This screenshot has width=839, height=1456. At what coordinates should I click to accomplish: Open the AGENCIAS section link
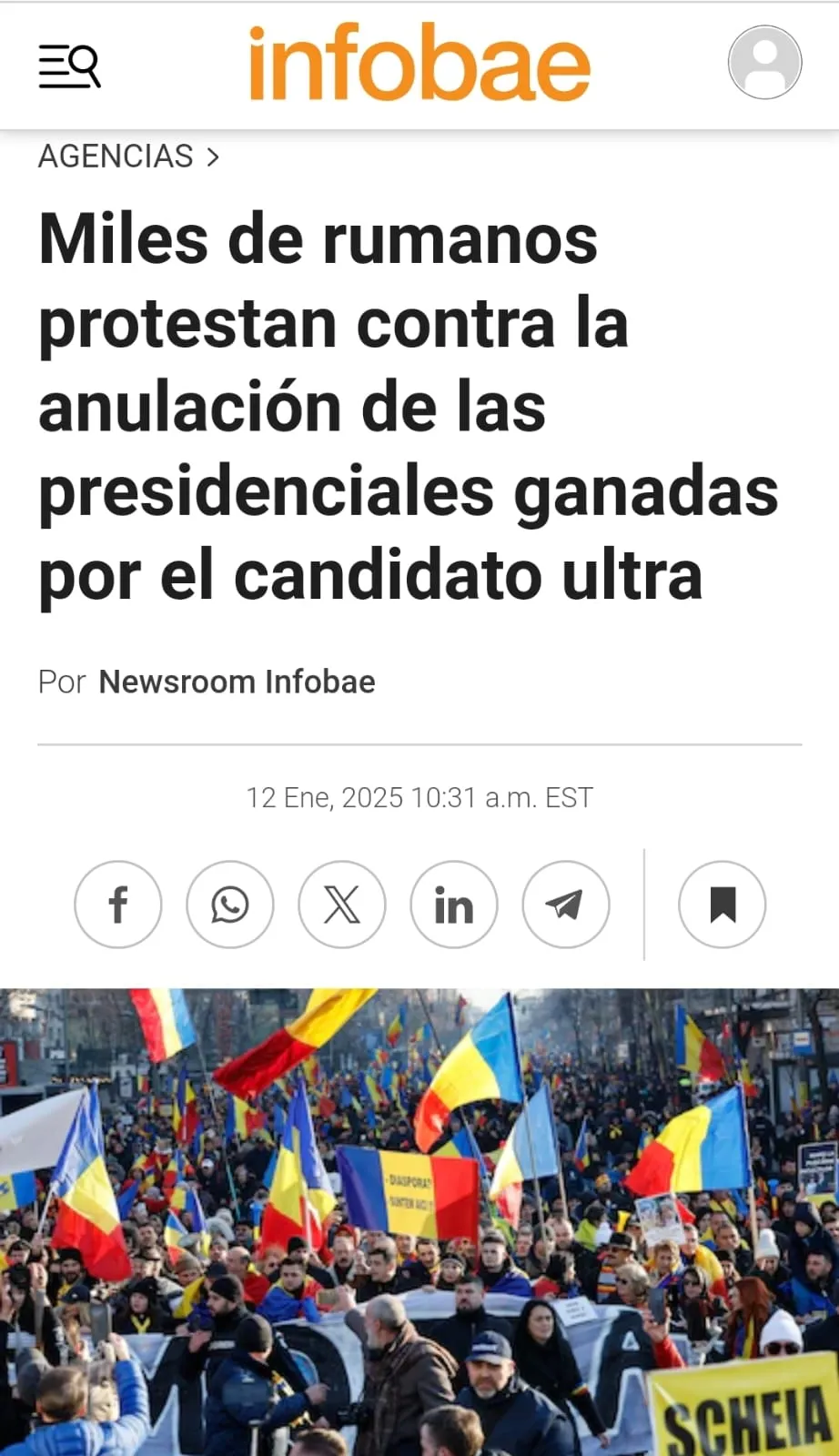coord(116,157)
